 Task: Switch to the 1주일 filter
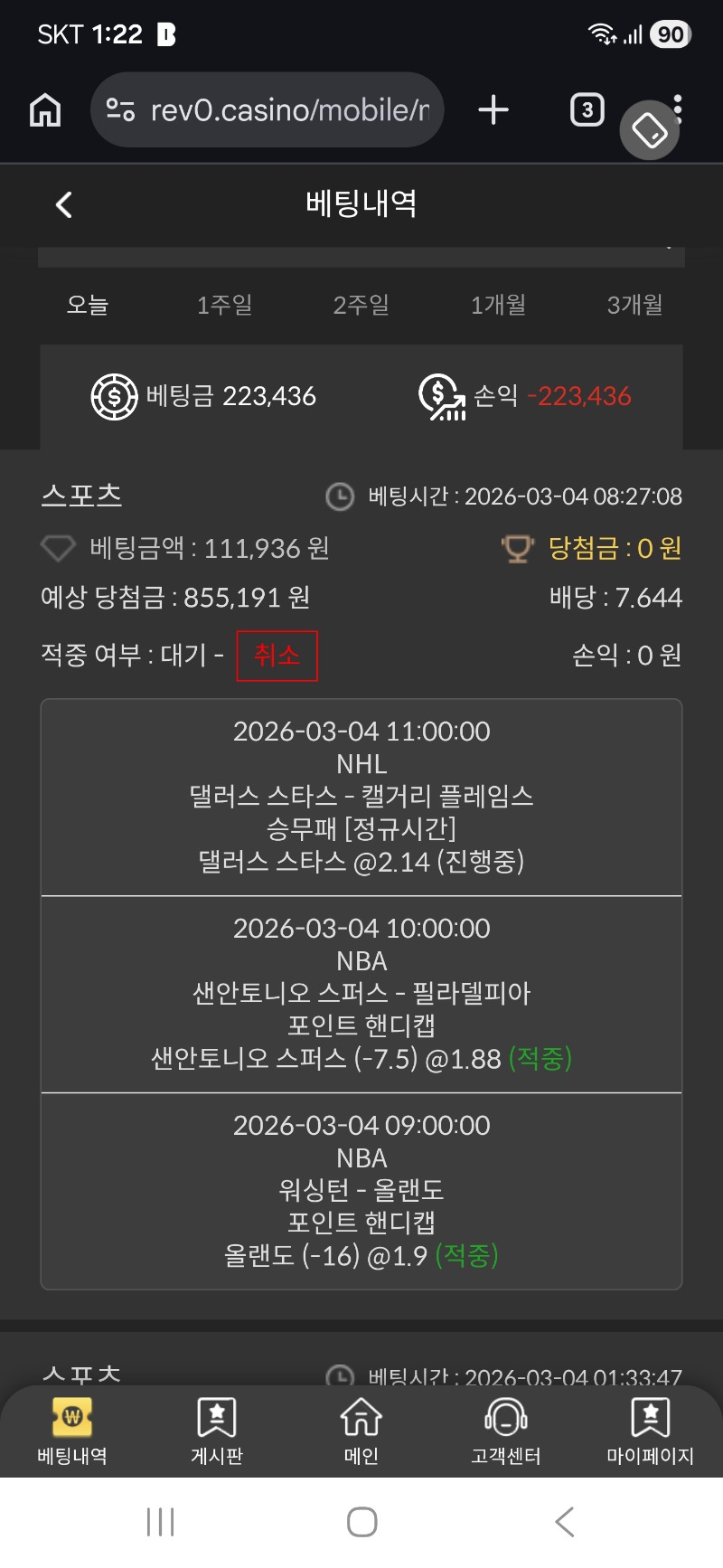click(224, 305)
